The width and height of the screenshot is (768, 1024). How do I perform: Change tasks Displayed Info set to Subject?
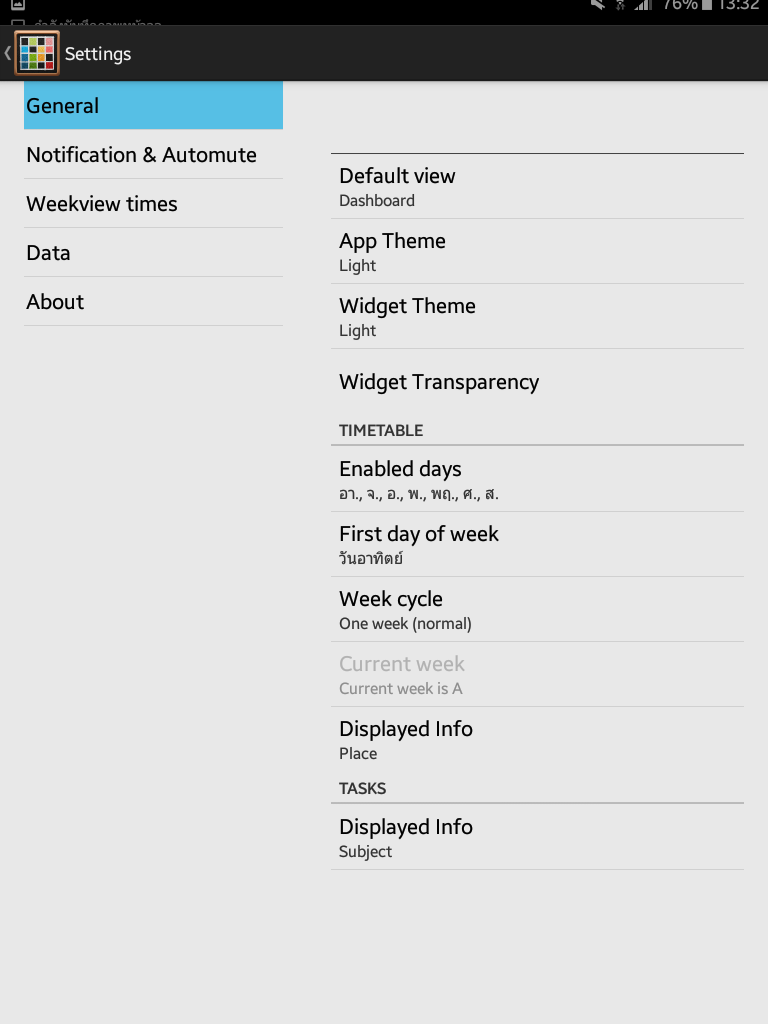[x=537, y=838]
